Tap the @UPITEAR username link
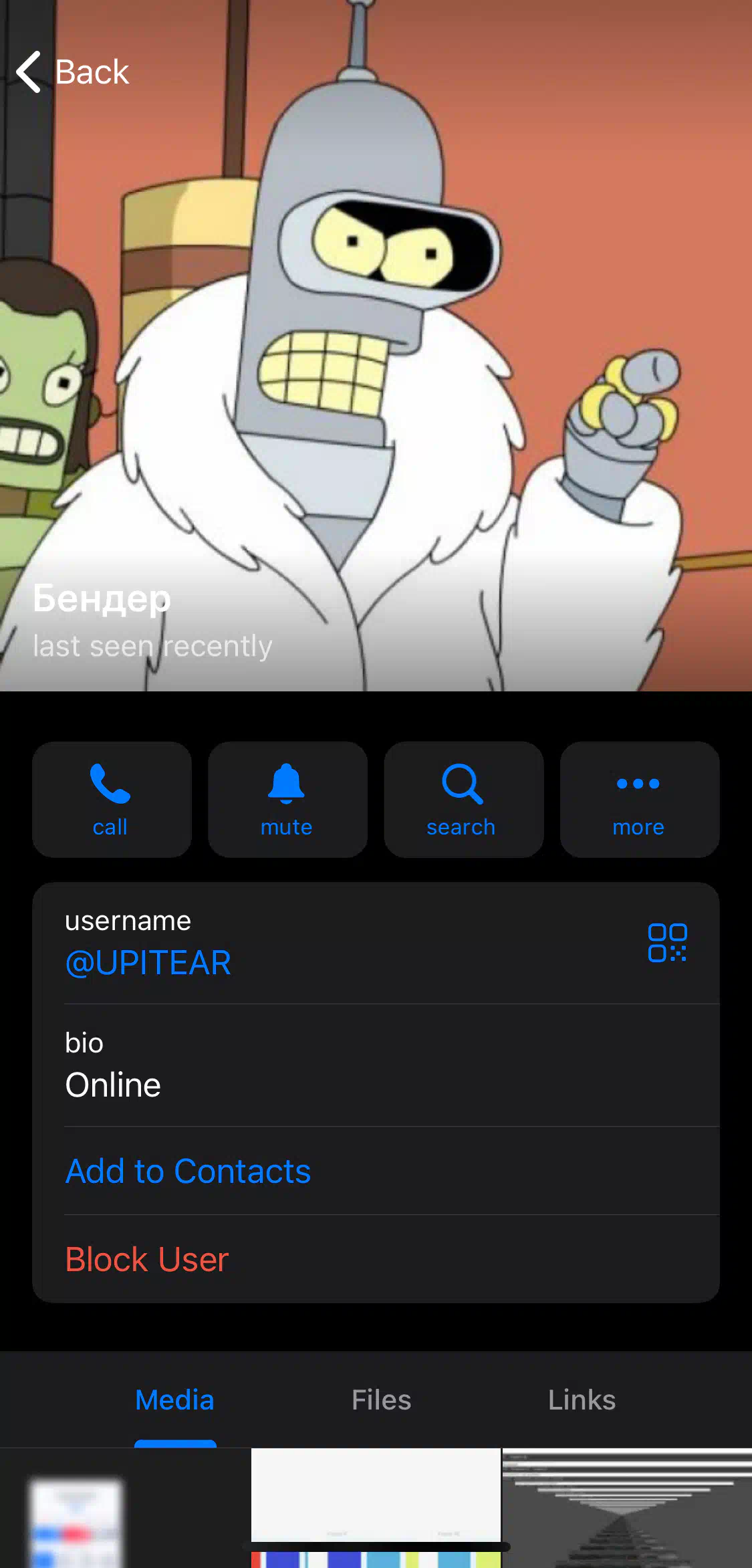 coord(148,963)
